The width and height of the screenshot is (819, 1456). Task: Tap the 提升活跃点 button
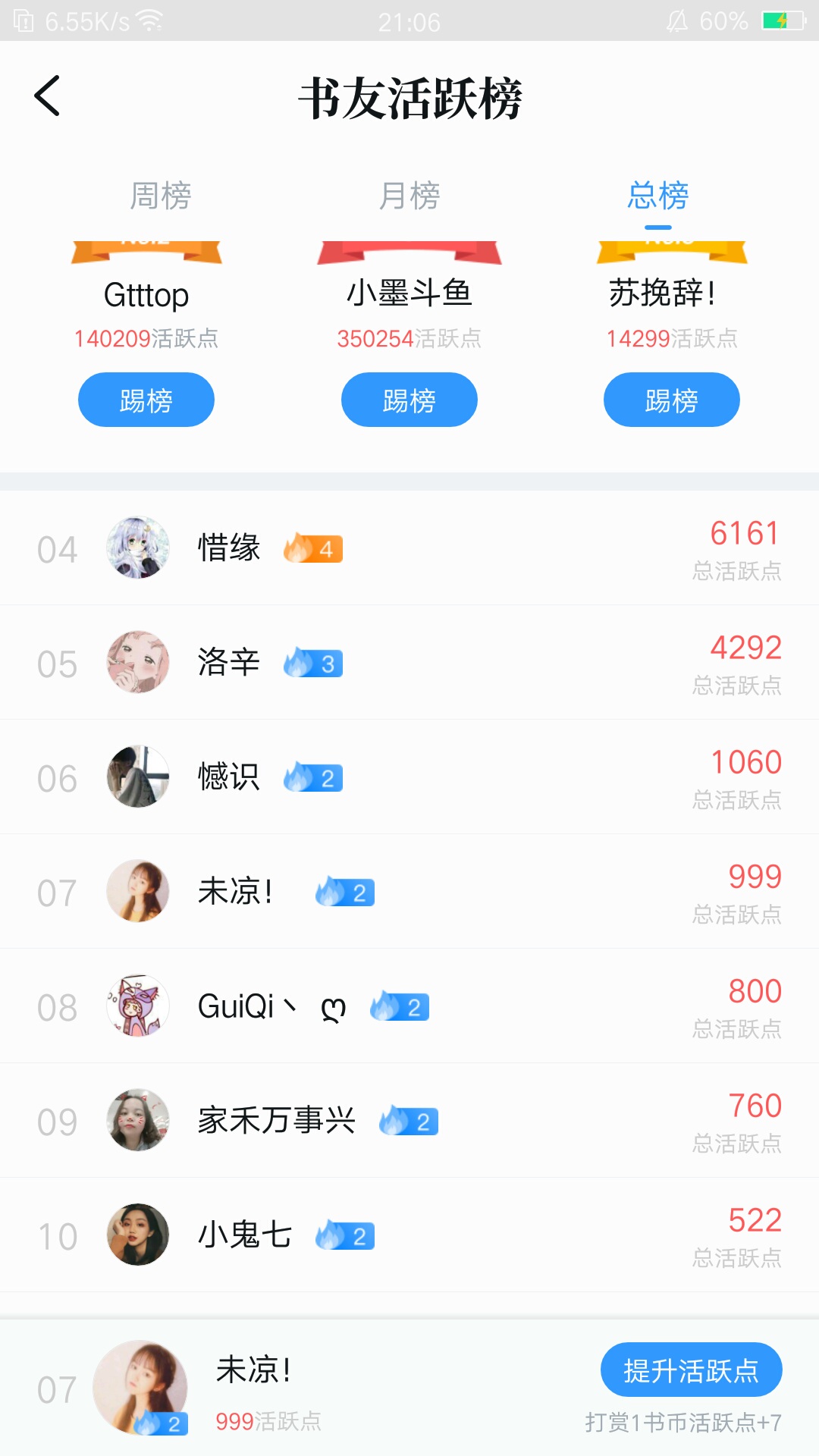(691, 1370)
